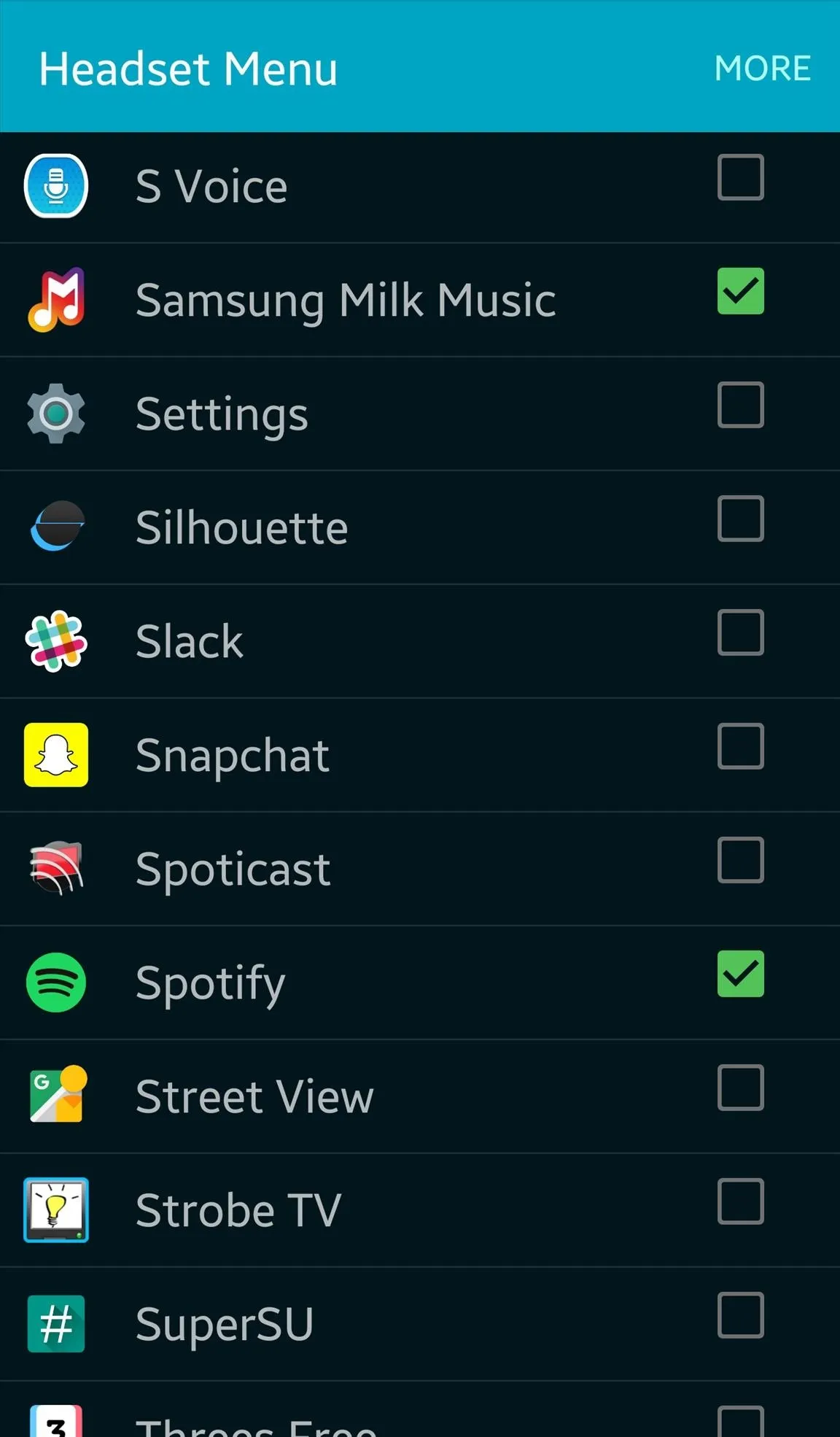Tick the SuperSU checkbox
The height and width of the screenshot is (1437, 840).
[x=741, y=1315]
